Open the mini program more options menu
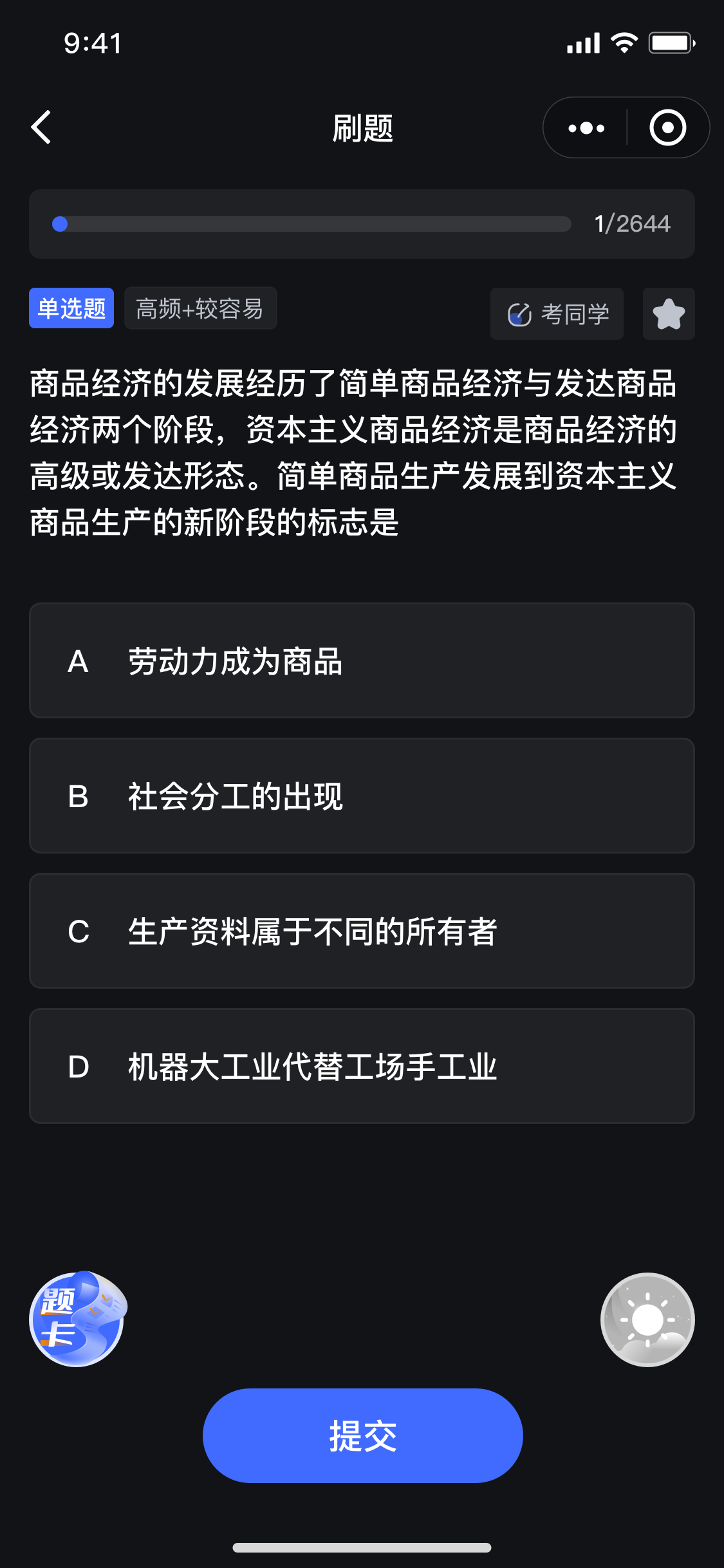724x1568 pixels. 586,128
